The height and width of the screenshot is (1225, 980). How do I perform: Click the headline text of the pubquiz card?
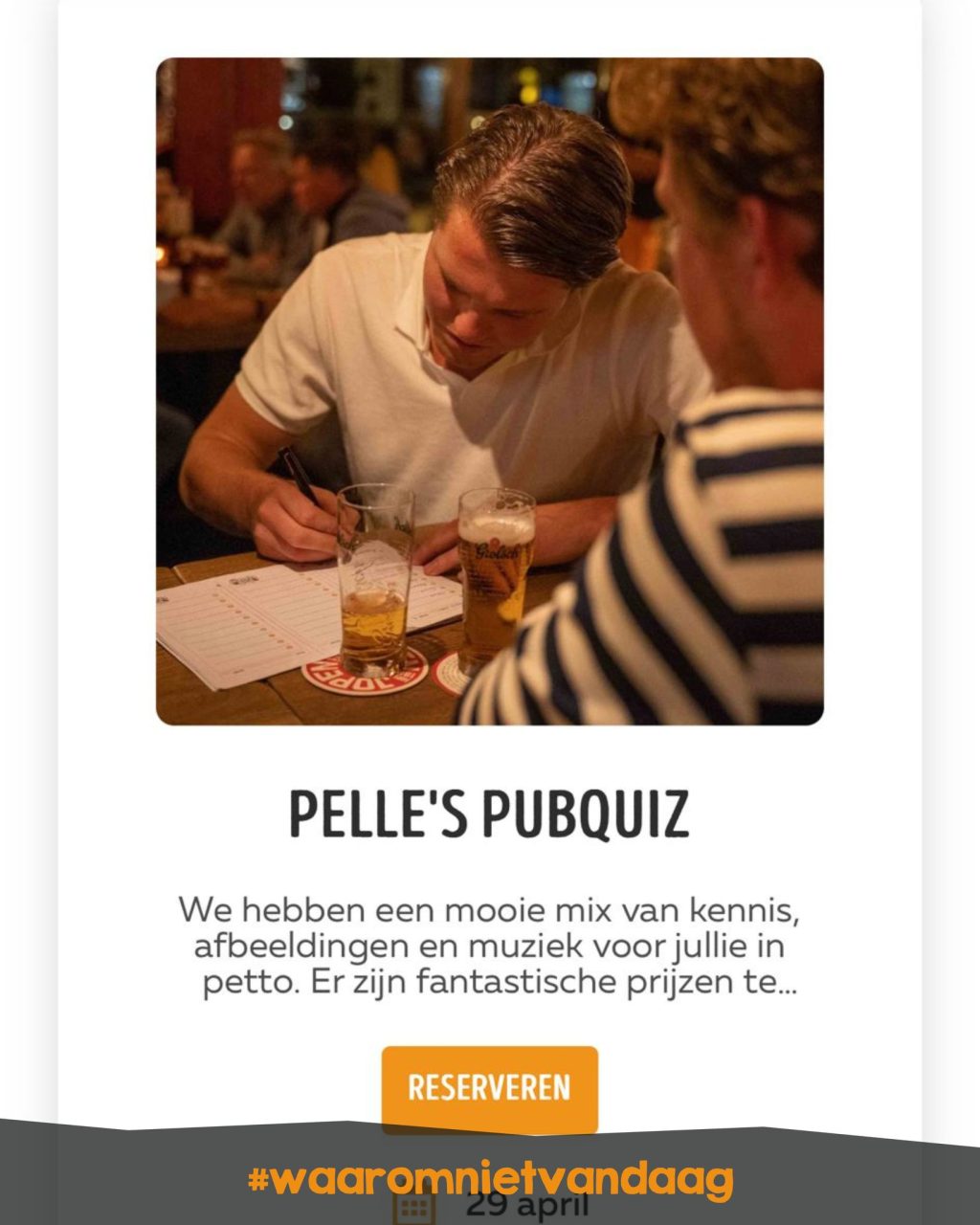pos(490,812)
